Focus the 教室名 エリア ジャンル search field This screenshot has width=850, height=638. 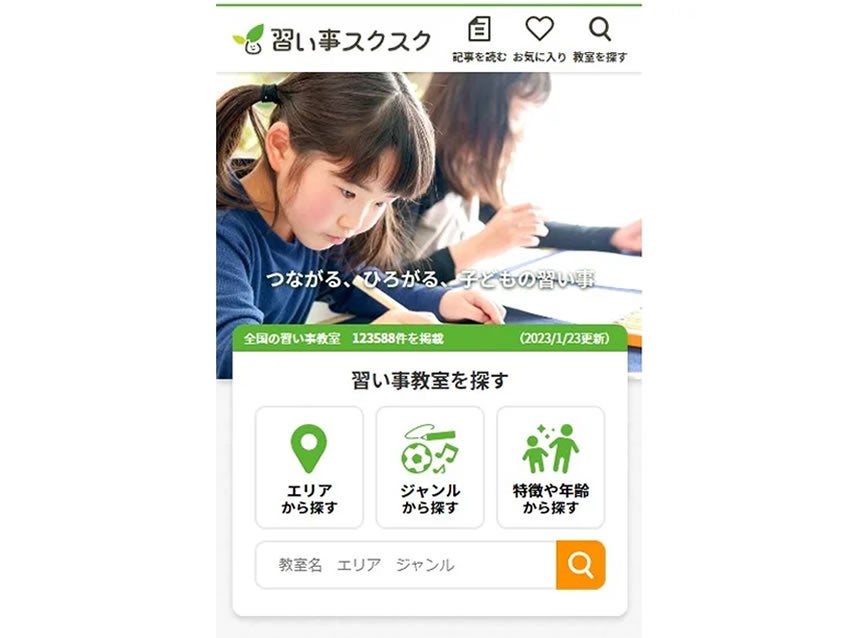(x=406, y=565)
